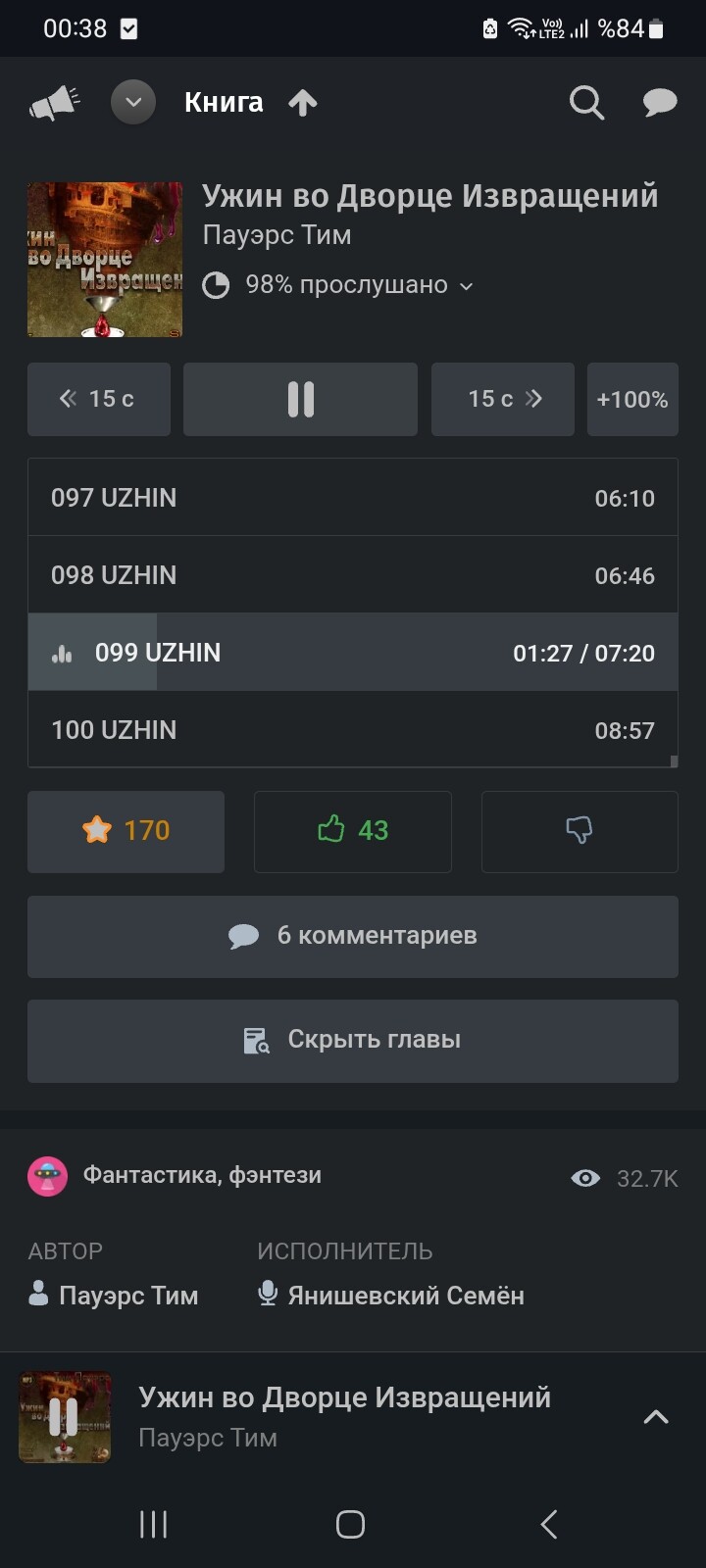Open the announcements megaphone icon

click(x=54, y=102)
